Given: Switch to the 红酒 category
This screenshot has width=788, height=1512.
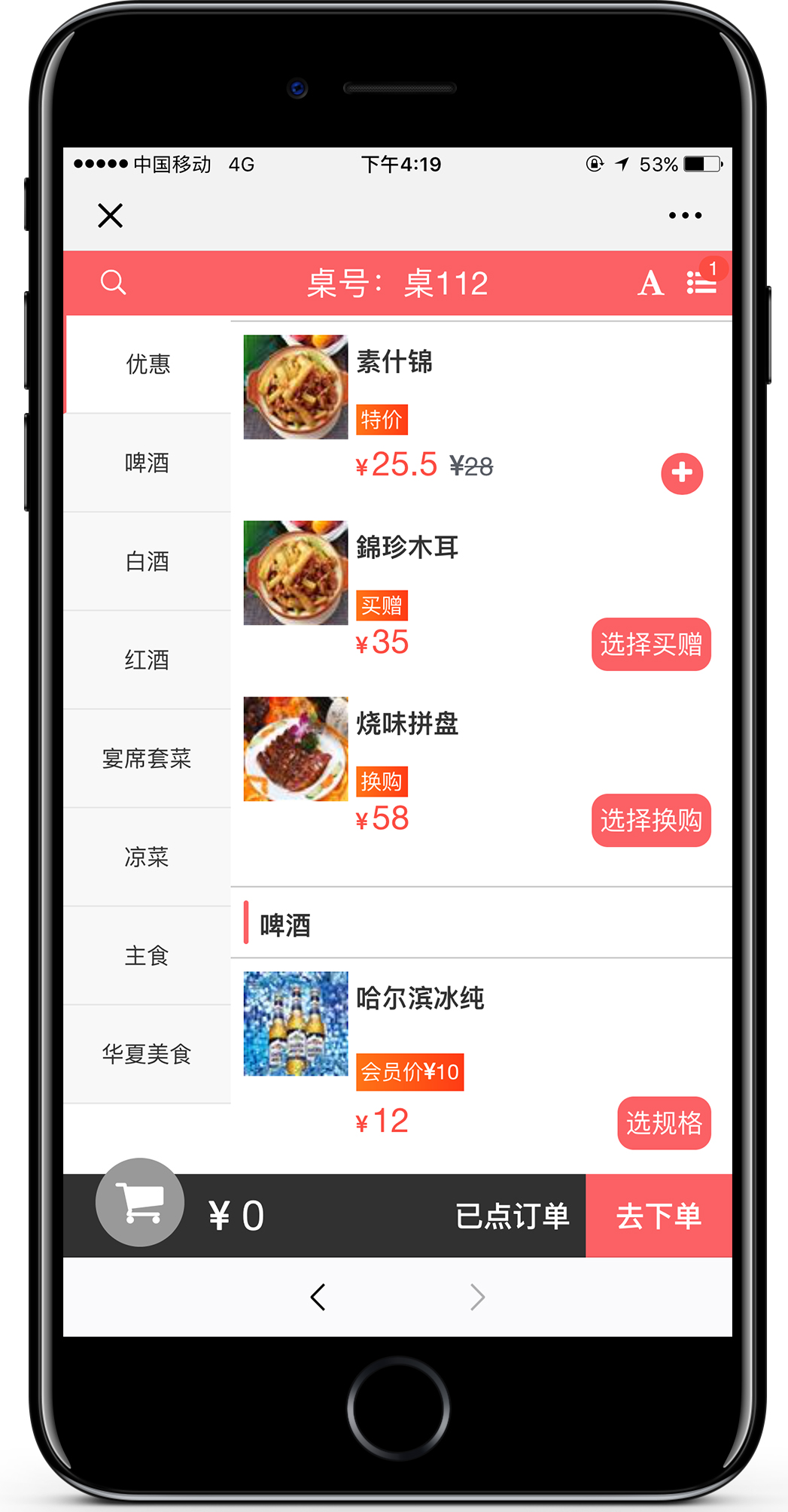Looking at the screenshot, I should point(148,660).
